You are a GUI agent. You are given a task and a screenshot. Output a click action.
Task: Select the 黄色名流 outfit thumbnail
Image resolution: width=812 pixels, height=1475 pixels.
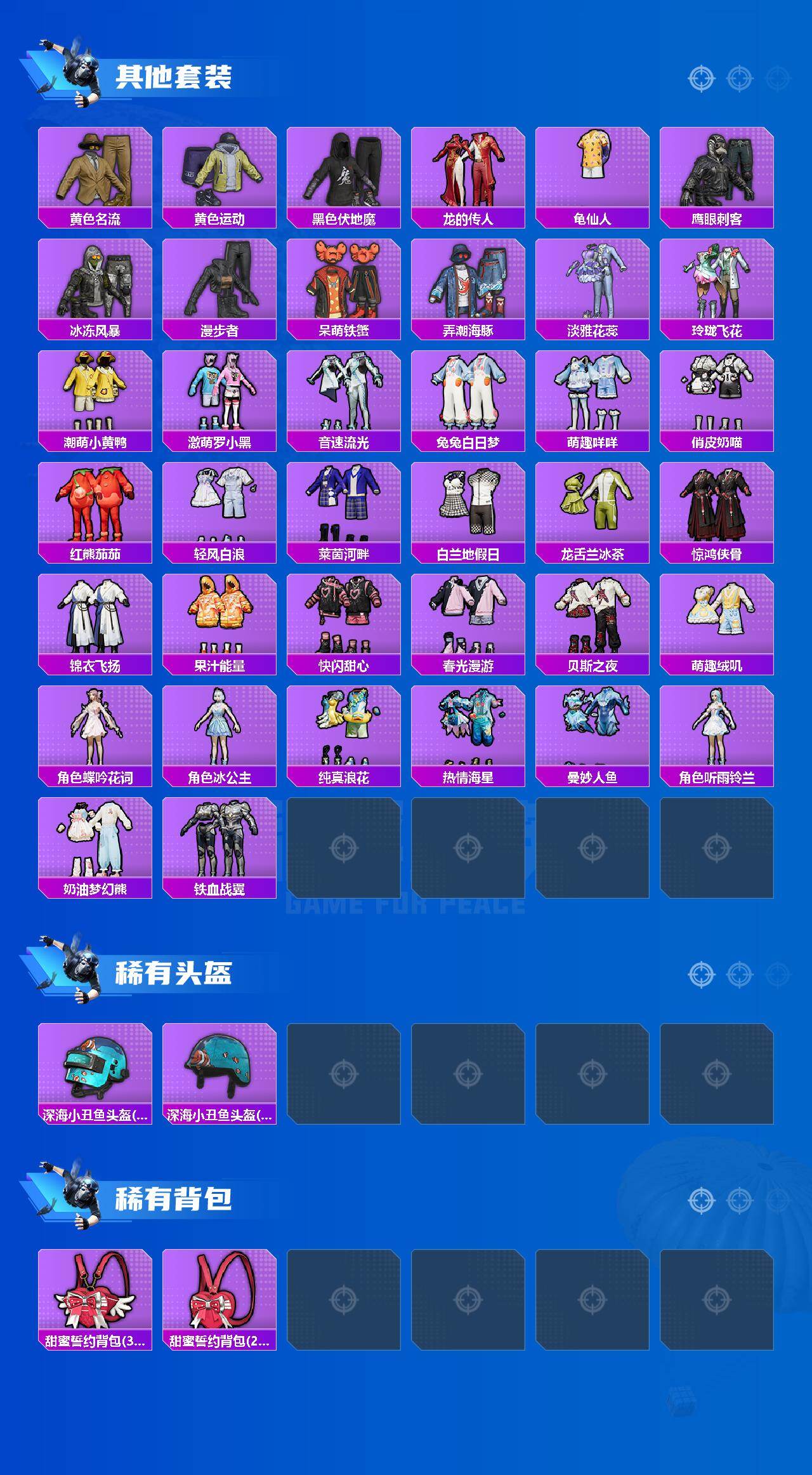(x=95, y=171)
